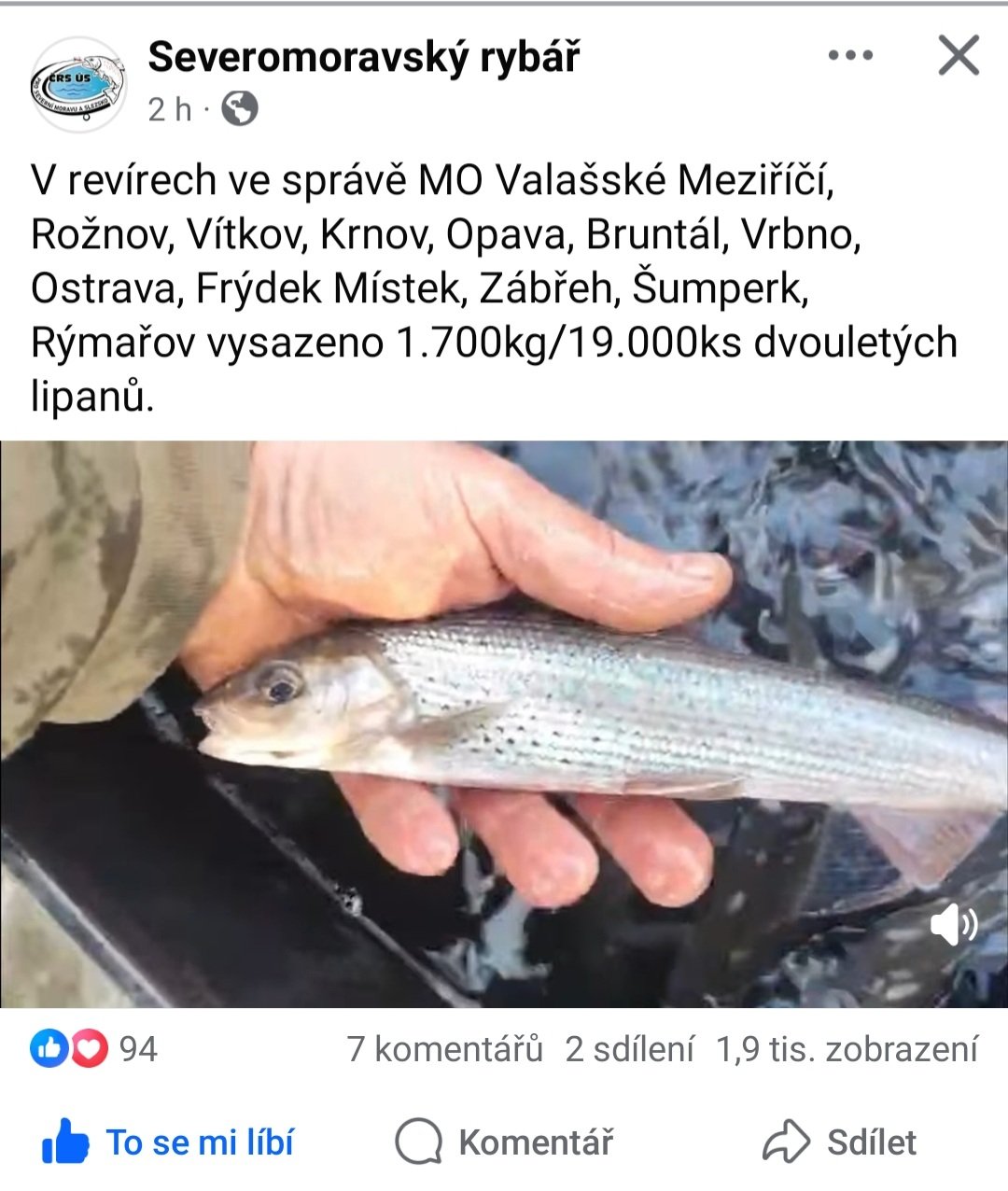Viewport: 1008px width, 1191px height.
Task: Open the grayling stocking video
Action: coord(504,723)
